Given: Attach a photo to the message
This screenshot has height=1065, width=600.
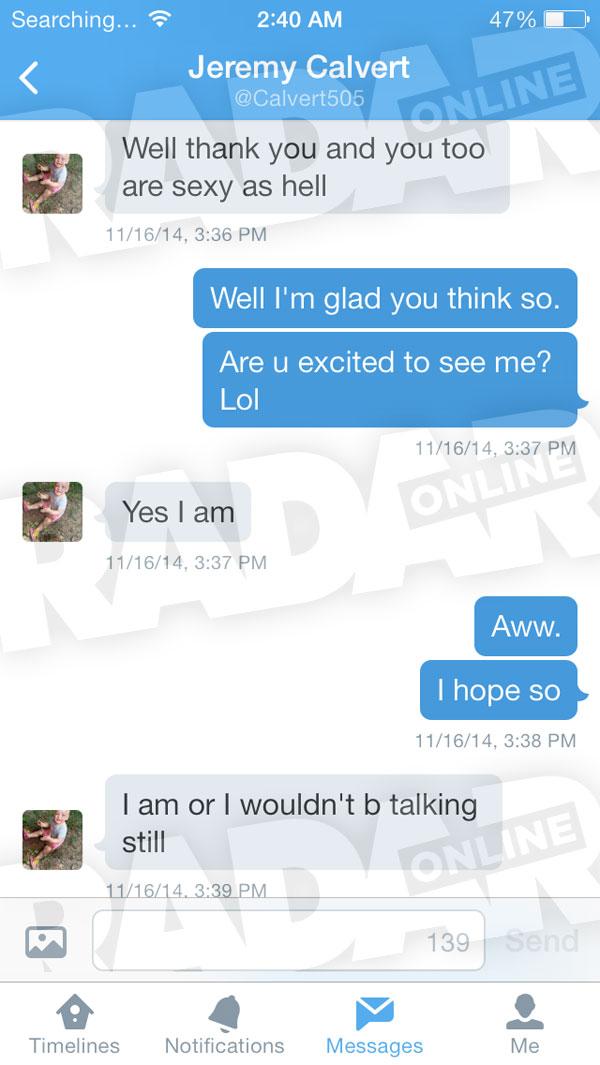Looking at the screenshot, I should click(46, 942).
